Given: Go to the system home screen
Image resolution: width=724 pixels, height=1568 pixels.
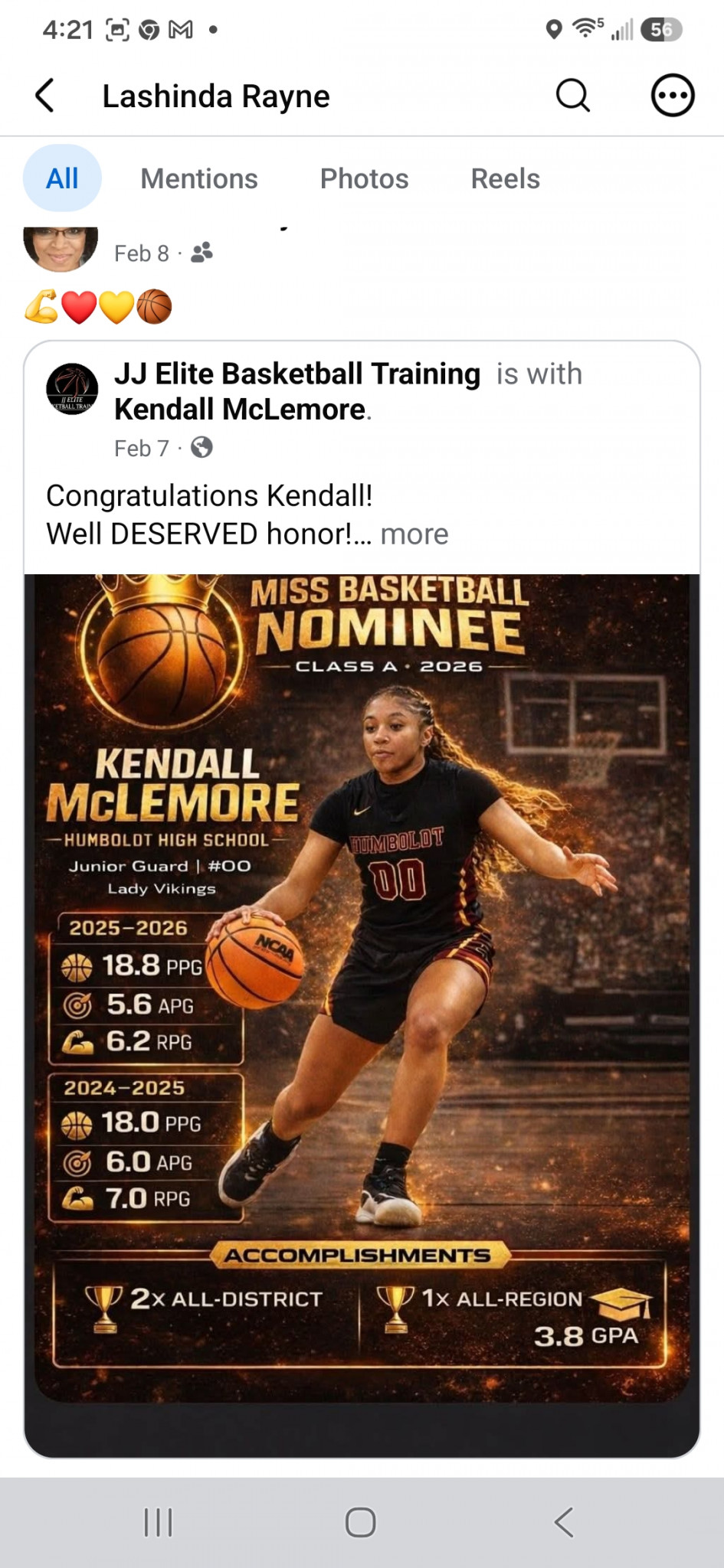Looking at the screenshot, I should tap(360, 1522).
